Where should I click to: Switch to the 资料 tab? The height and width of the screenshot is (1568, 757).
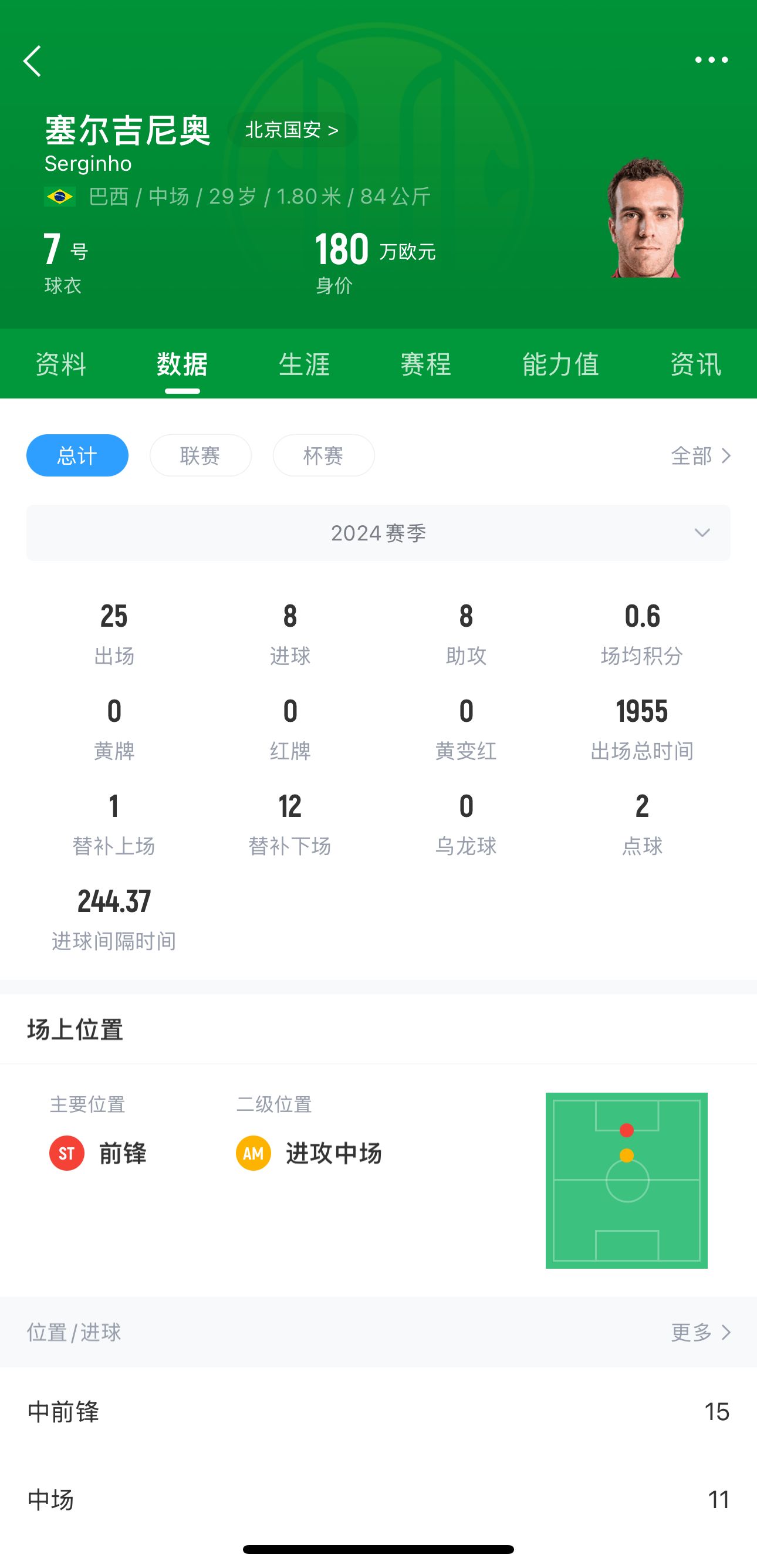pyautogui.click(x=61, y=364)
